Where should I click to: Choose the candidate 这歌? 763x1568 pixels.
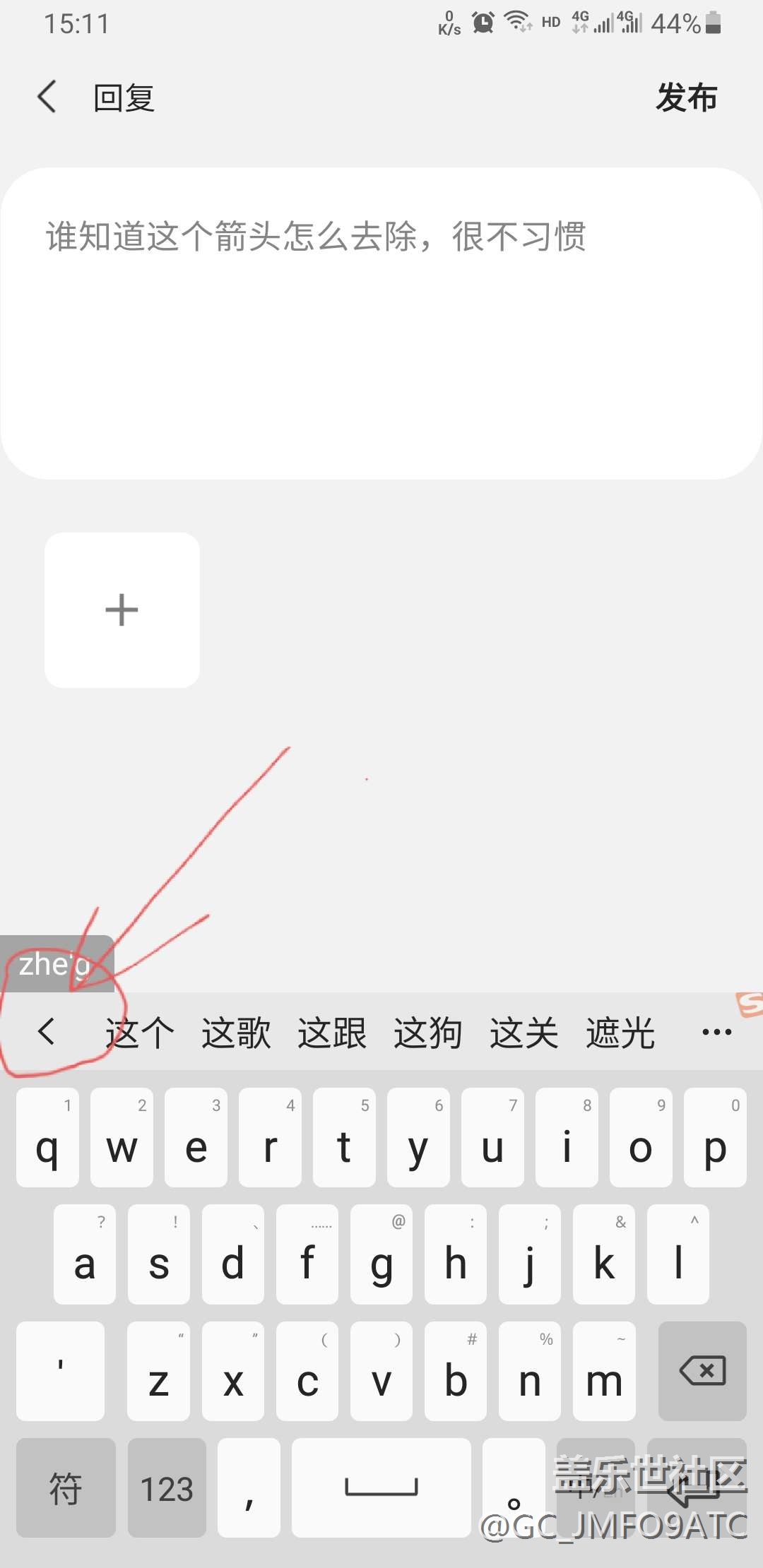click(x=236, y=1033)
